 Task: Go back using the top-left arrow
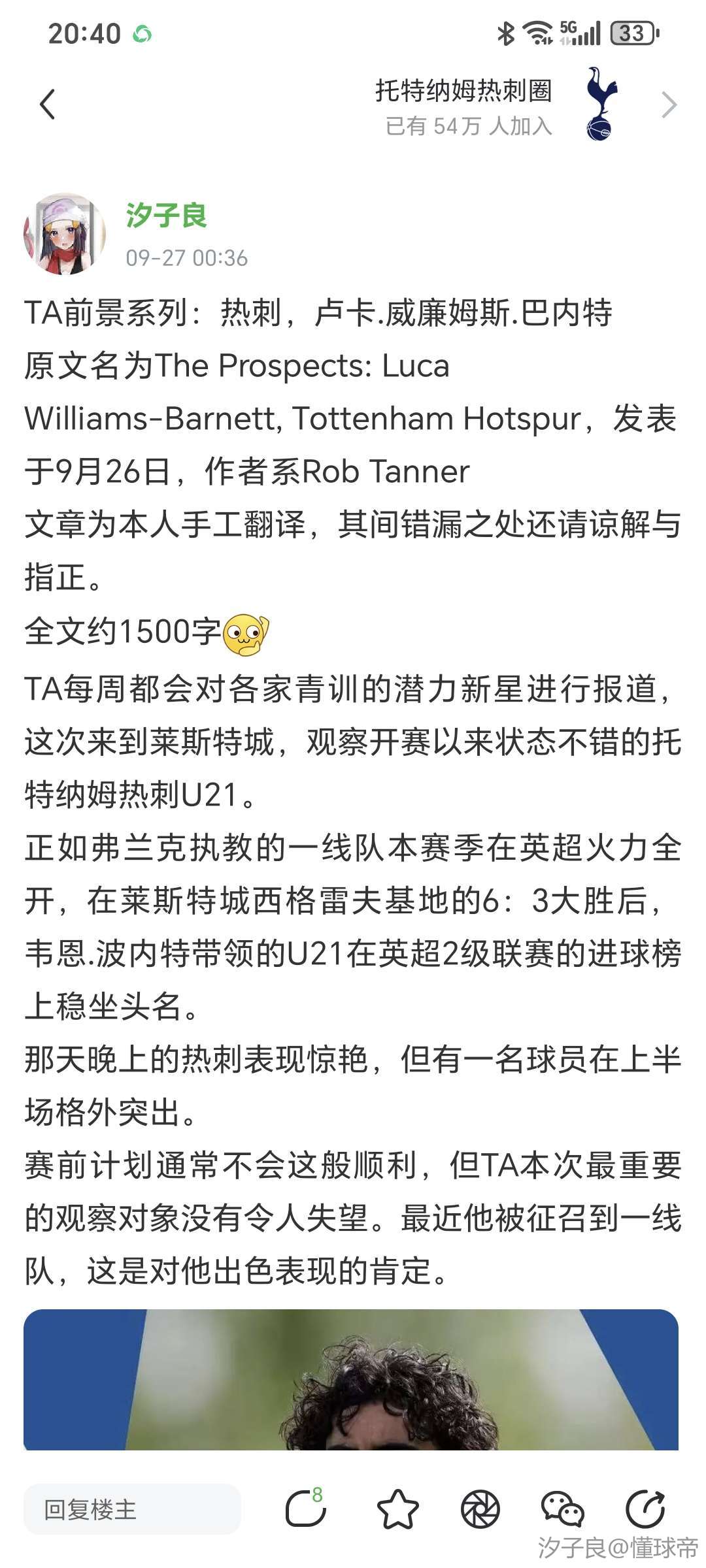[47, 105]
